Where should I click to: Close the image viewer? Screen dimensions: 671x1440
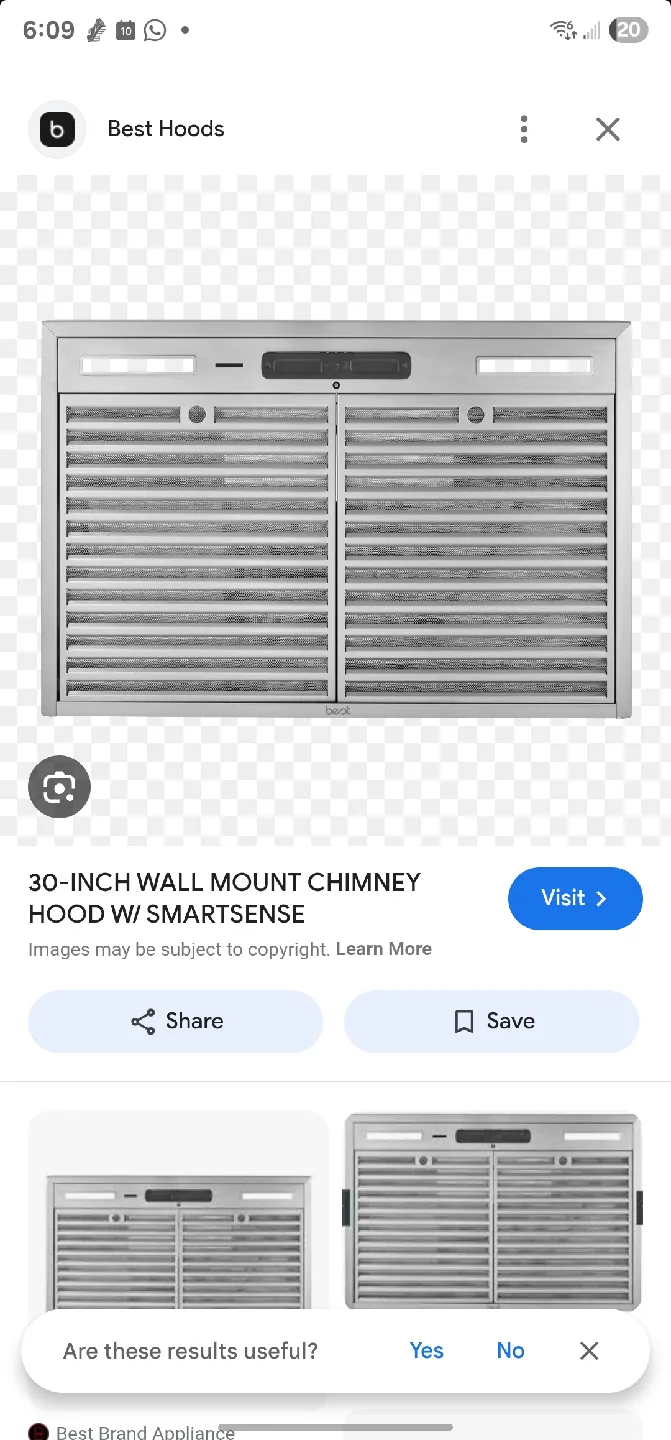pos(607,129)
